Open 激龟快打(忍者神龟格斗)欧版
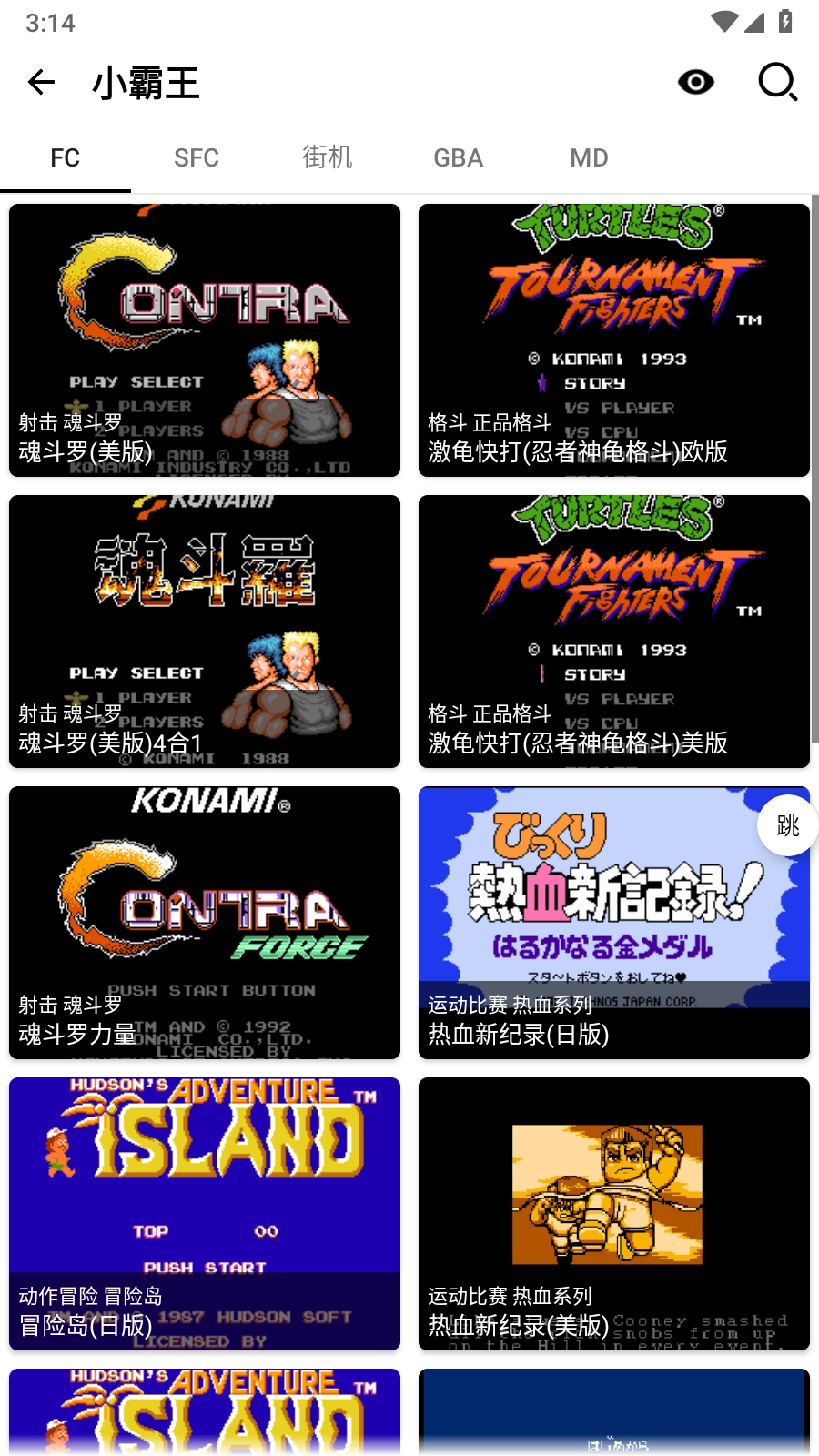Viewport: 819px width, 1456px height. tap(614, 340)
